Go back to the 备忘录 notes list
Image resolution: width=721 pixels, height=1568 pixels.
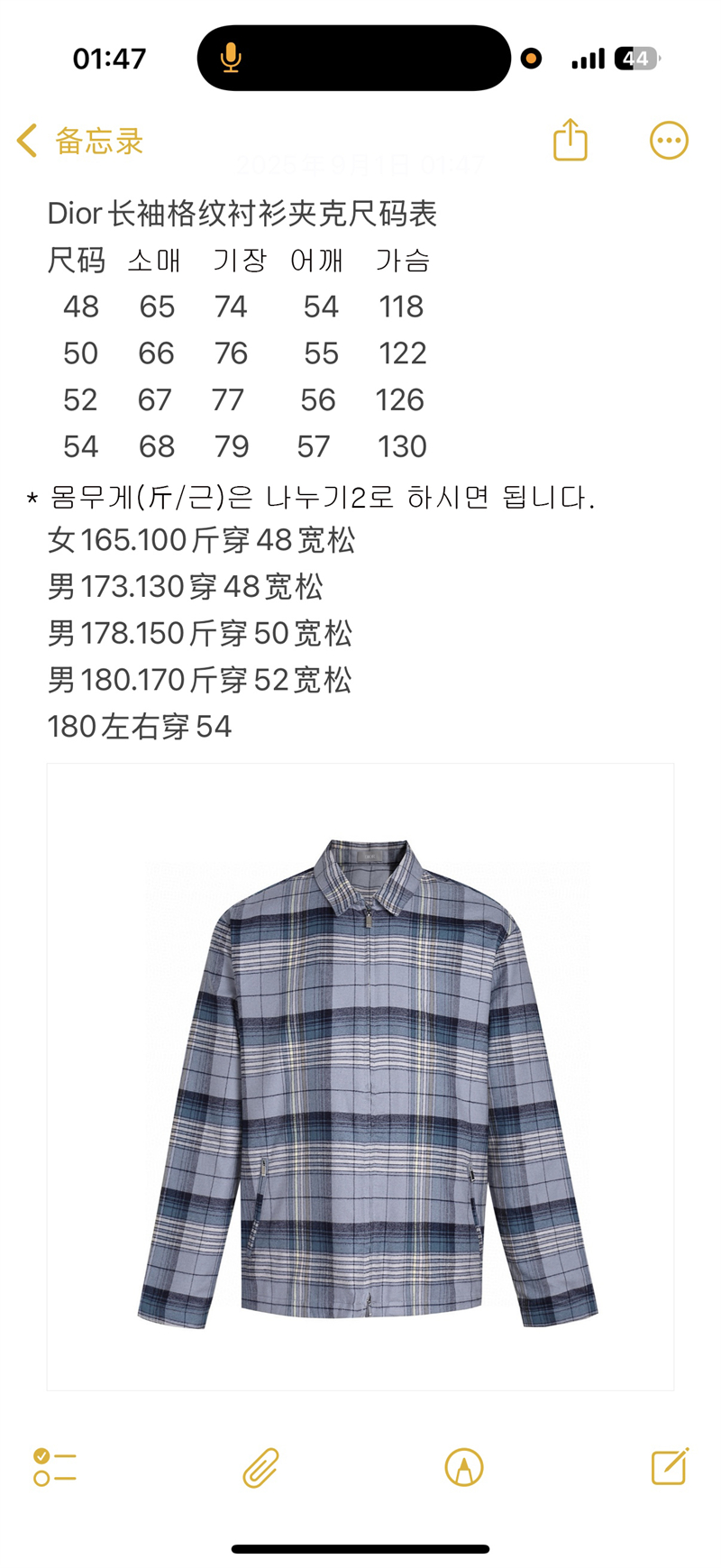point(79,141)
